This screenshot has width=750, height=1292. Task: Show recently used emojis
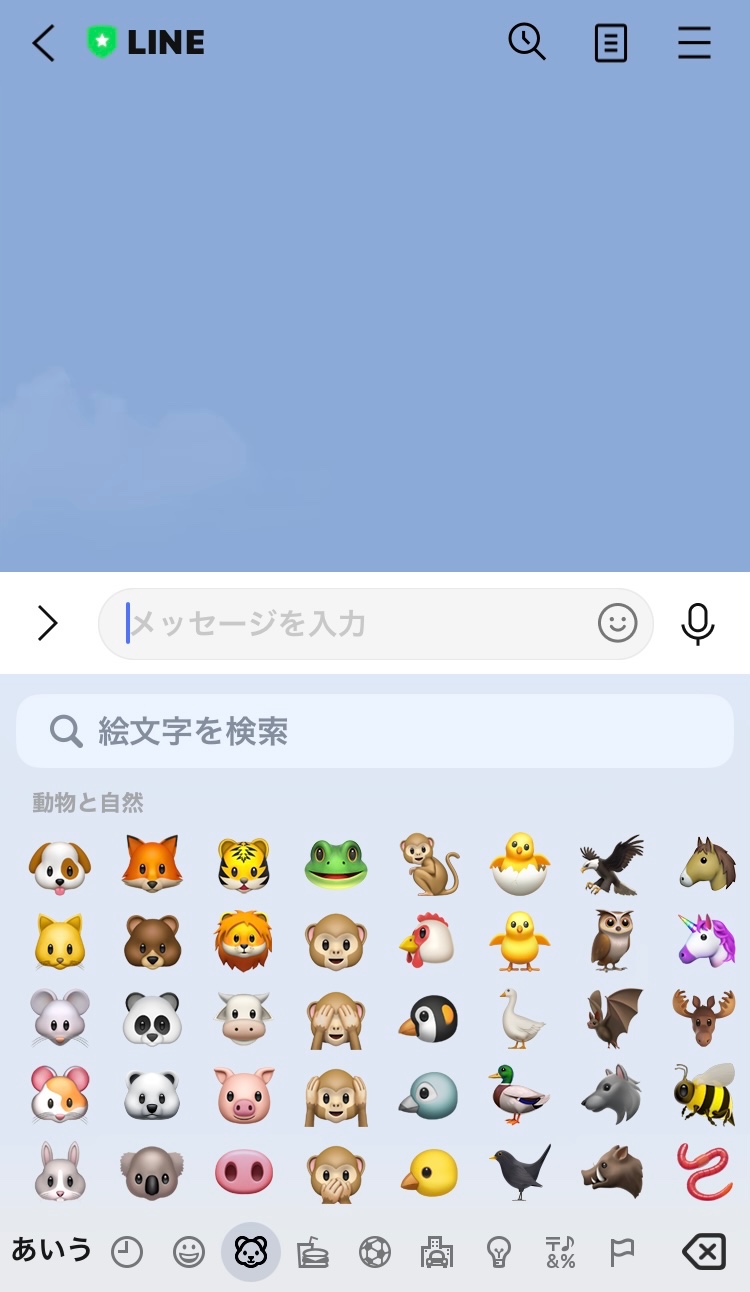click(127, 1251)
